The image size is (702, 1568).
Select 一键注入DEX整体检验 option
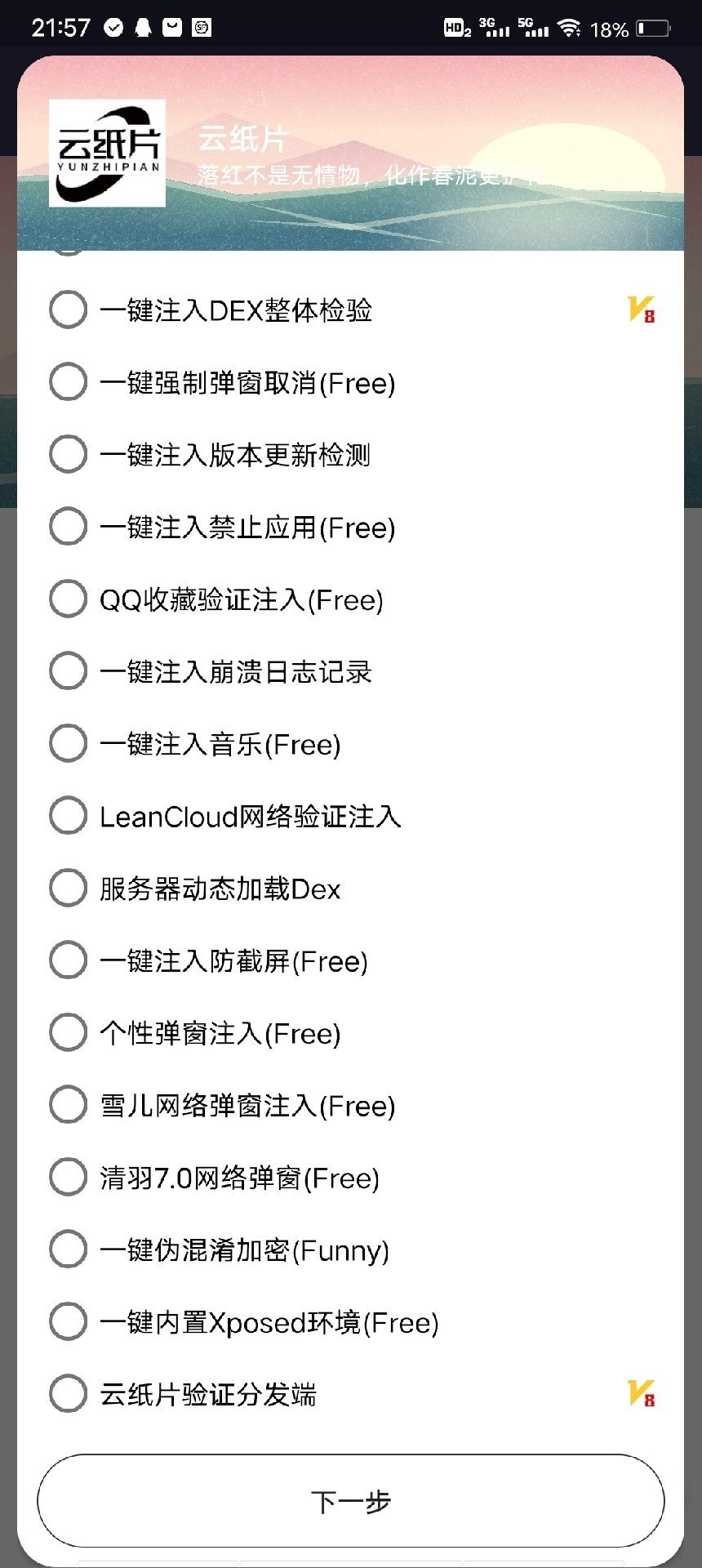click(x=69, y=310)
